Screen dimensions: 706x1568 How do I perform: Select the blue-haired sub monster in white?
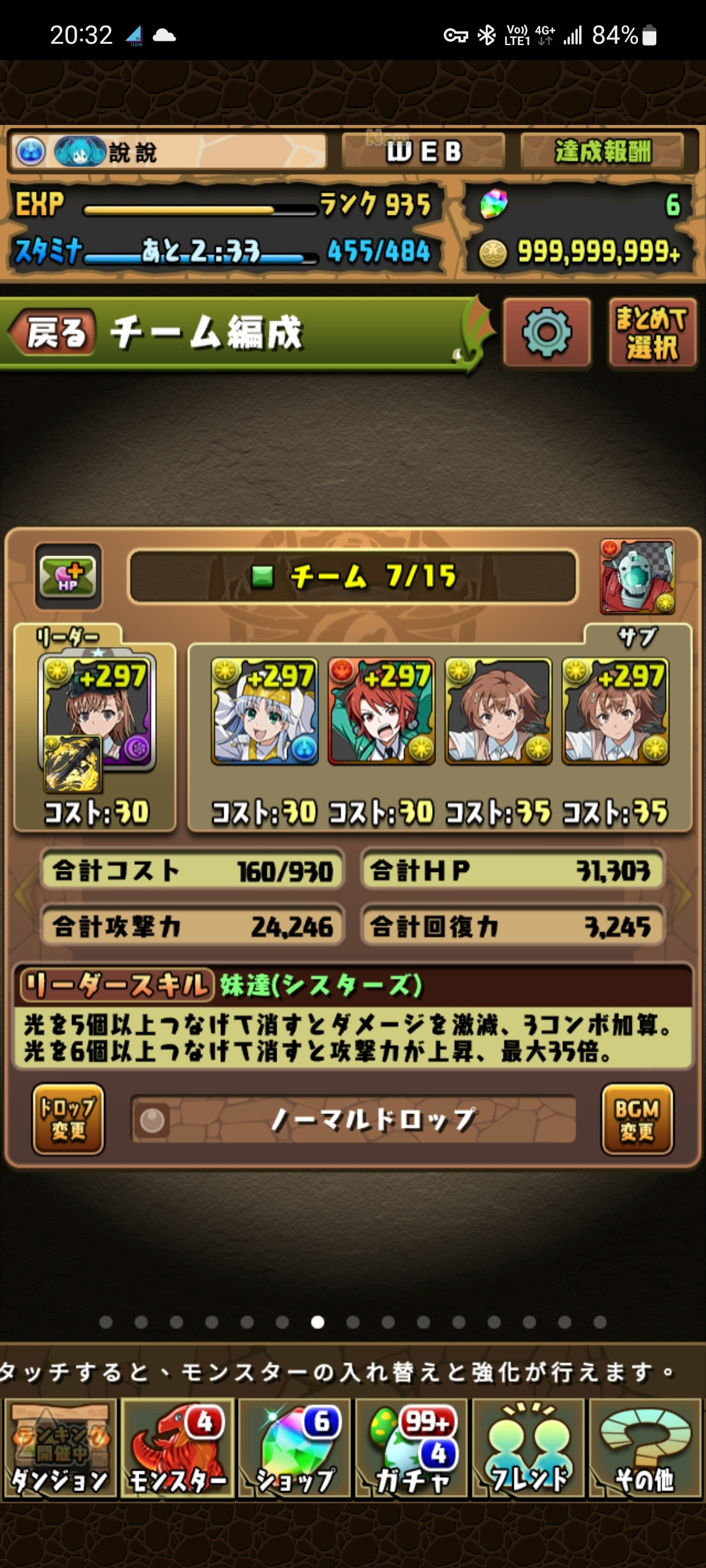tap(264, 711)
